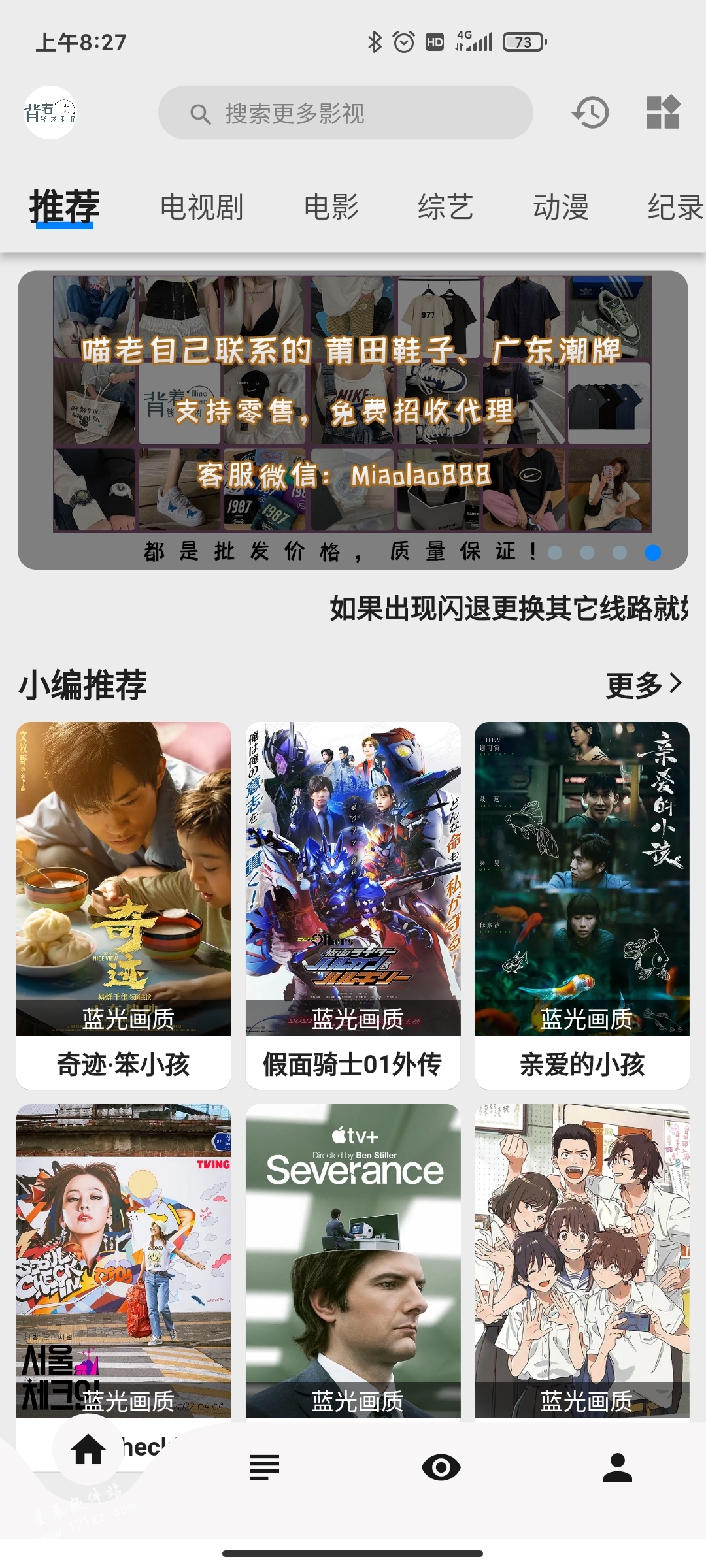Tap the round avatar logo at top left

point(50,112)
